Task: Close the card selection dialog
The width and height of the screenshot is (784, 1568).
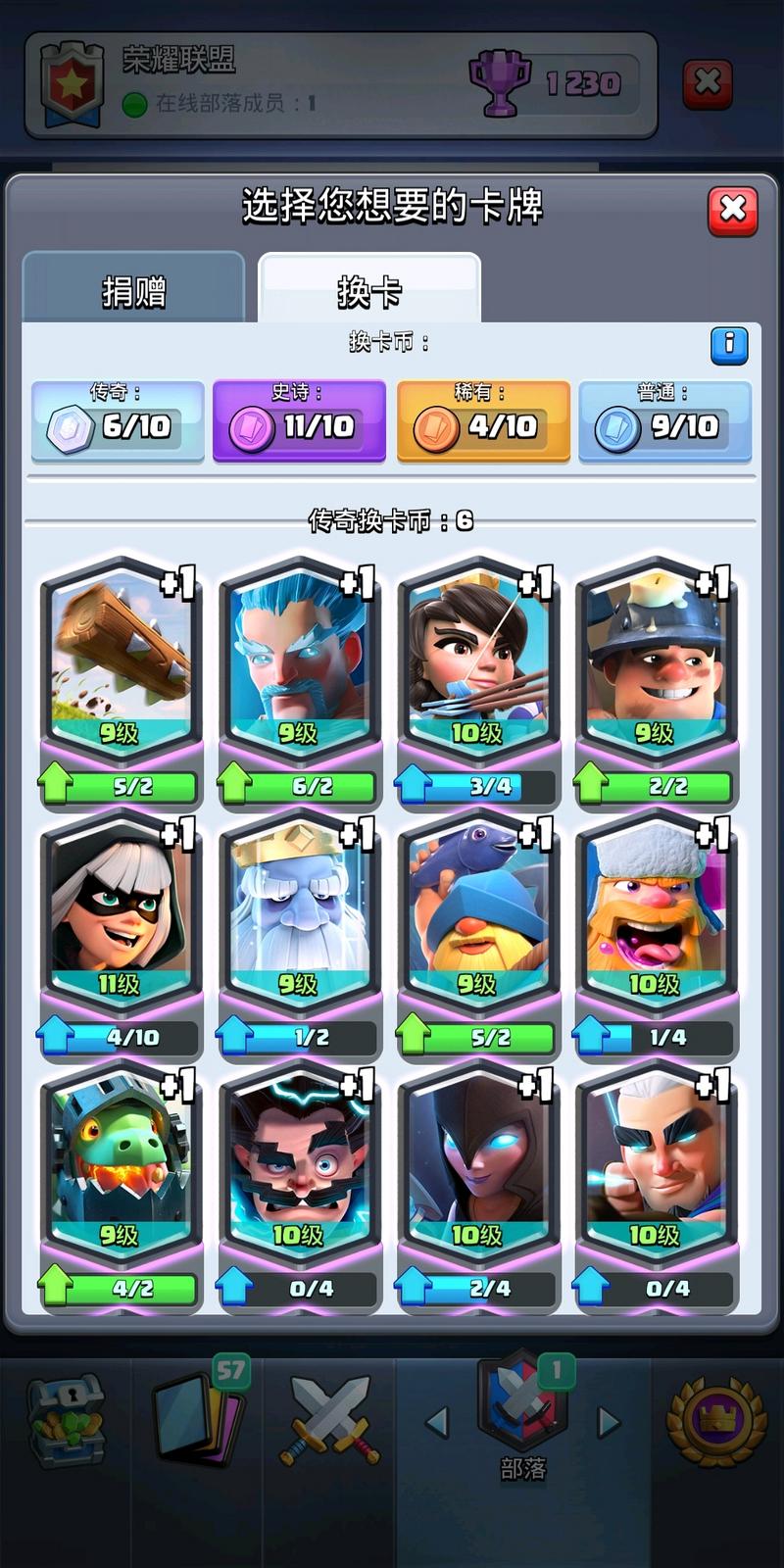Action: pyautogui.click(x=732, y=211)
